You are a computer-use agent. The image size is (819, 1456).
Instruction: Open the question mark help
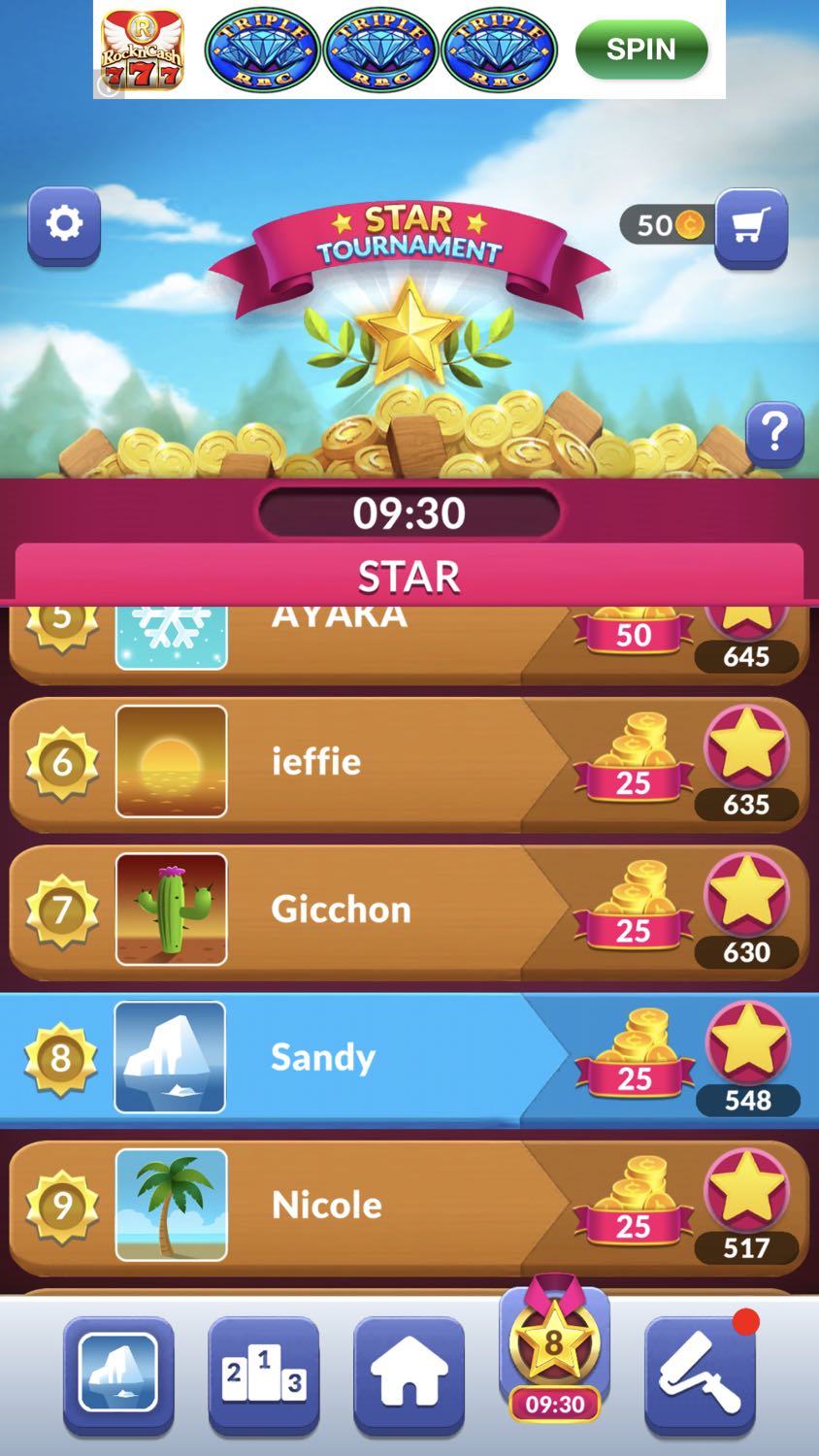pyautogui.click(x=774, y=433)
